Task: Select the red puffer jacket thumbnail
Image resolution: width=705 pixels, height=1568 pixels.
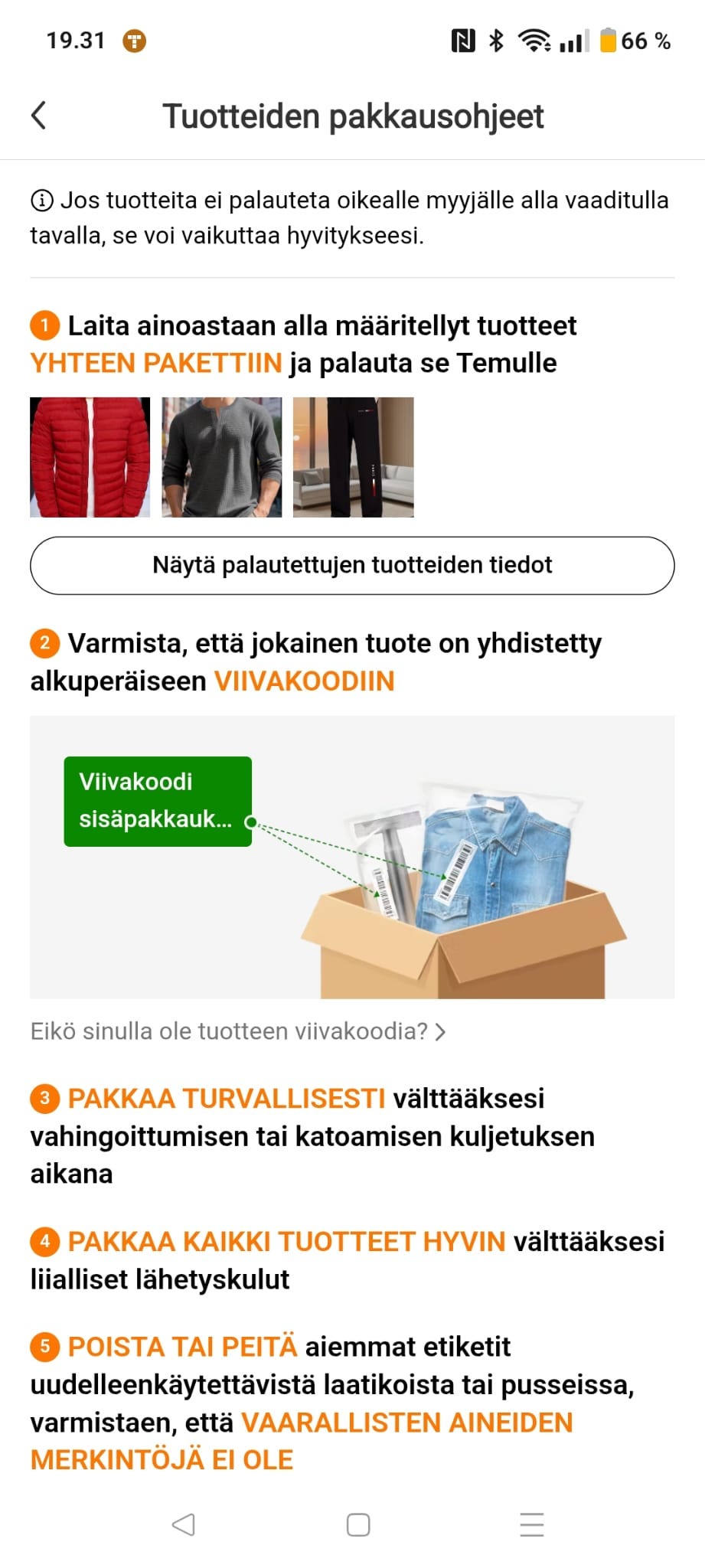Action: tap(90, 457)
